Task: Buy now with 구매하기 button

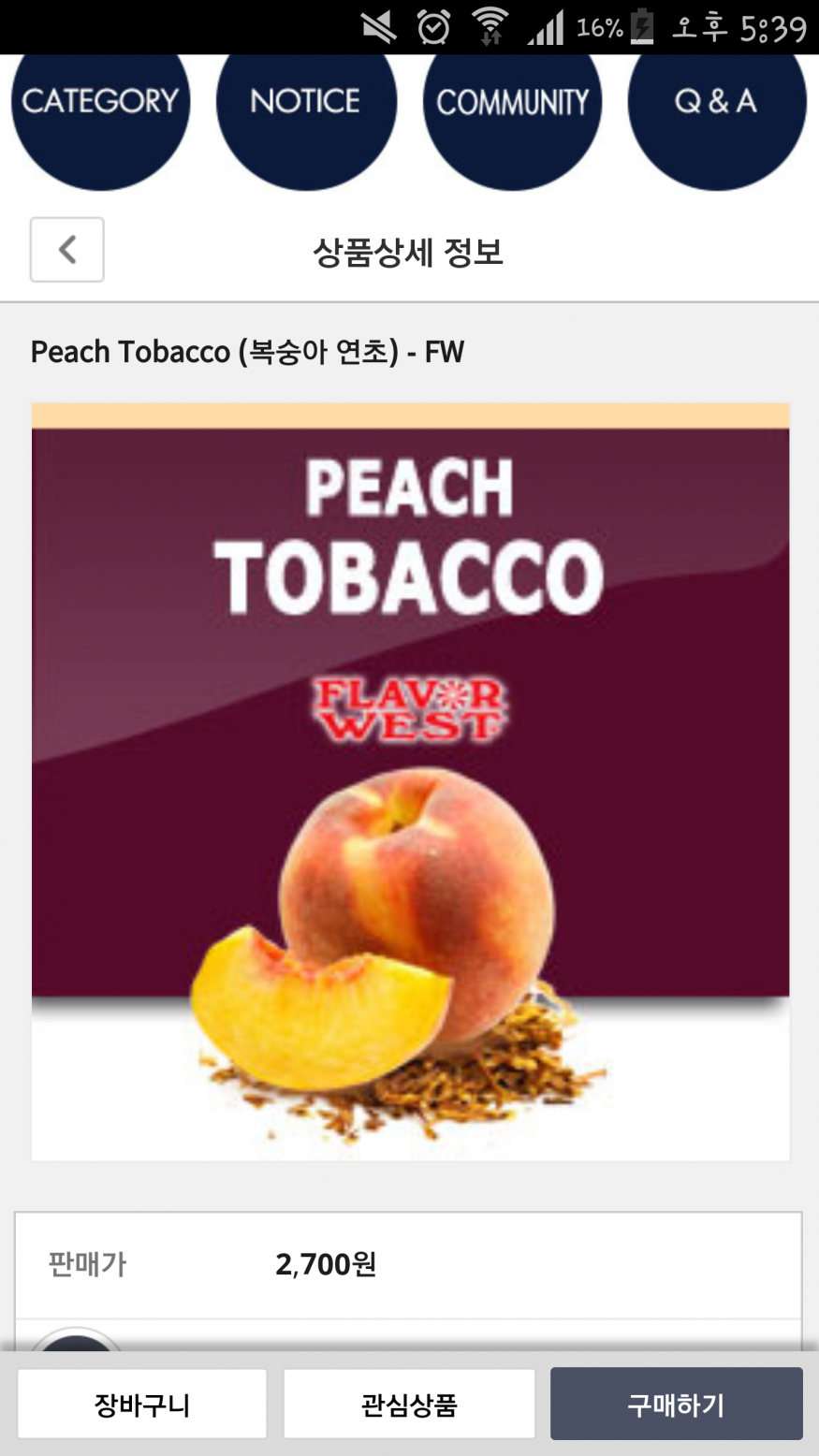Action: point(676,1404)
